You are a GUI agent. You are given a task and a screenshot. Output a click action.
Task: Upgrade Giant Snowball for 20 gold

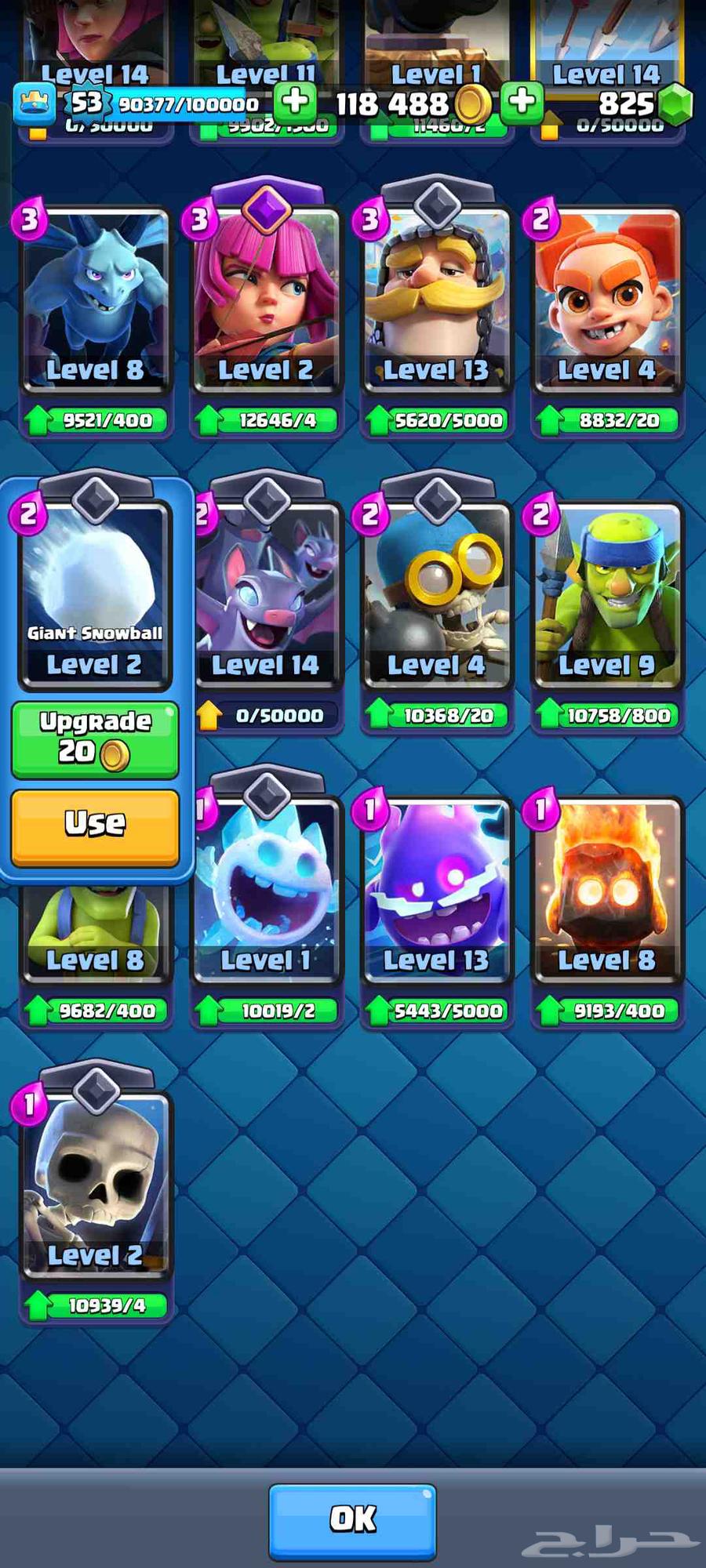coord(95,739)
